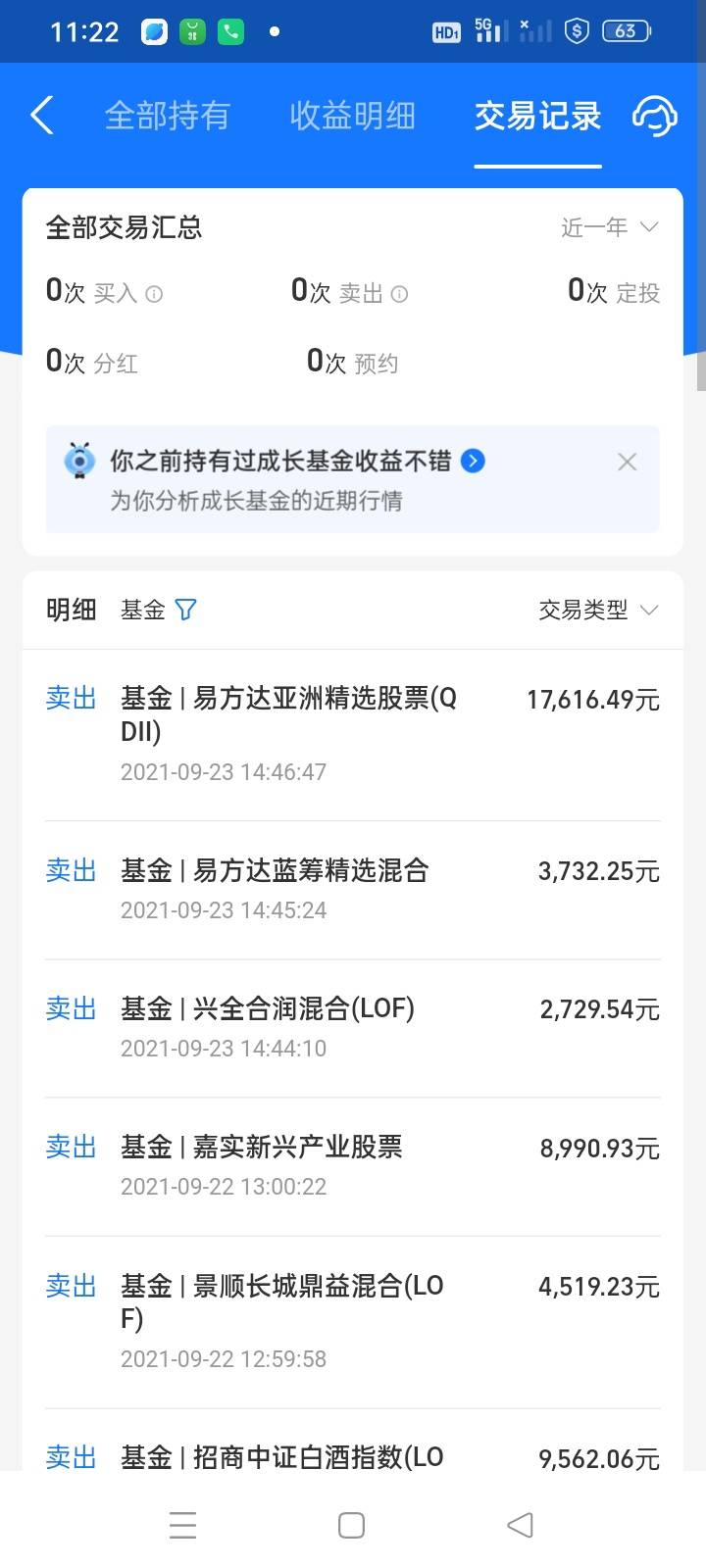Image resolution: width=706 pixels, height=1568 pixels.
Task: Open customer service headset icon
Action: coord(654,116)
